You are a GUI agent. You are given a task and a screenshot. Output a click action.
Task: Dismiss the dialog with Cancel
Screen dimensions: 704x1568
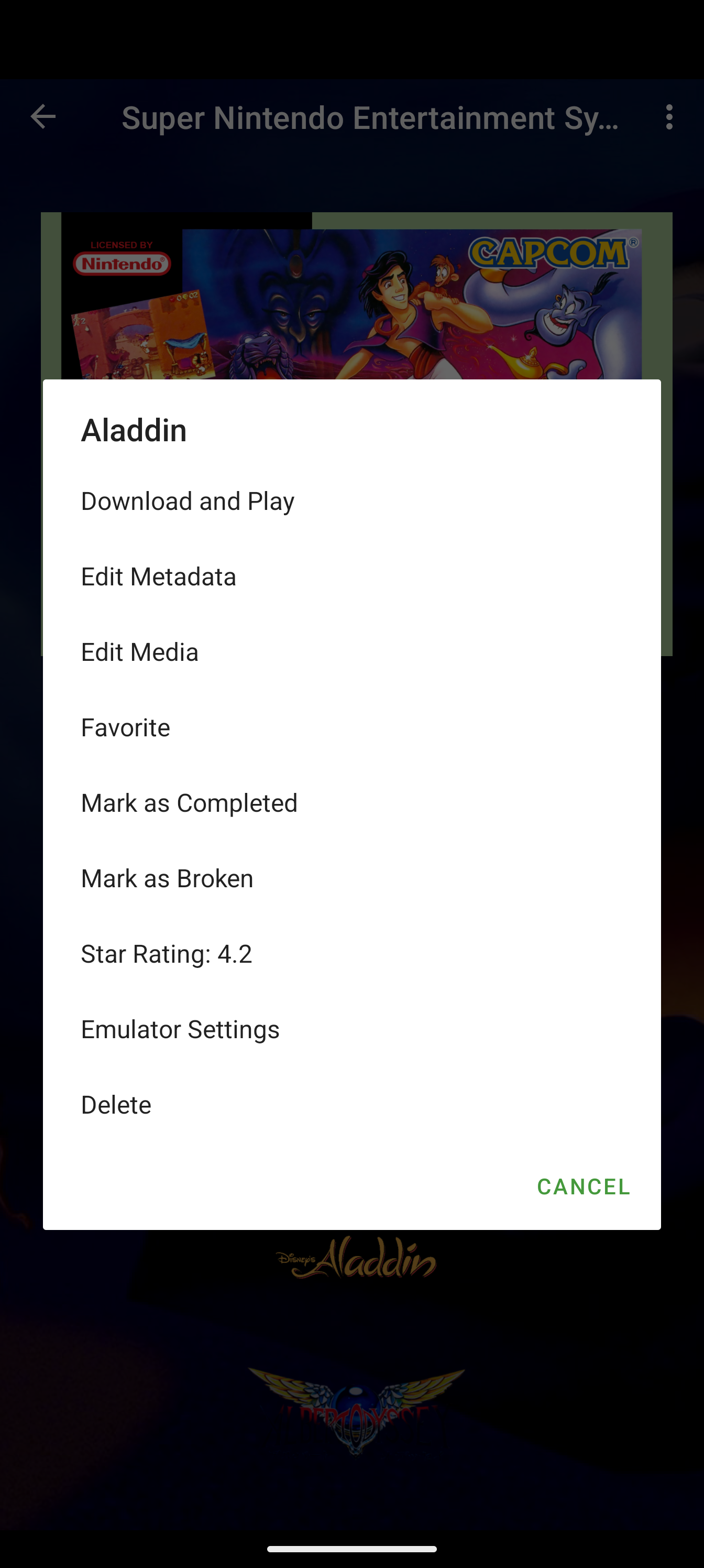click(584, 1187)
